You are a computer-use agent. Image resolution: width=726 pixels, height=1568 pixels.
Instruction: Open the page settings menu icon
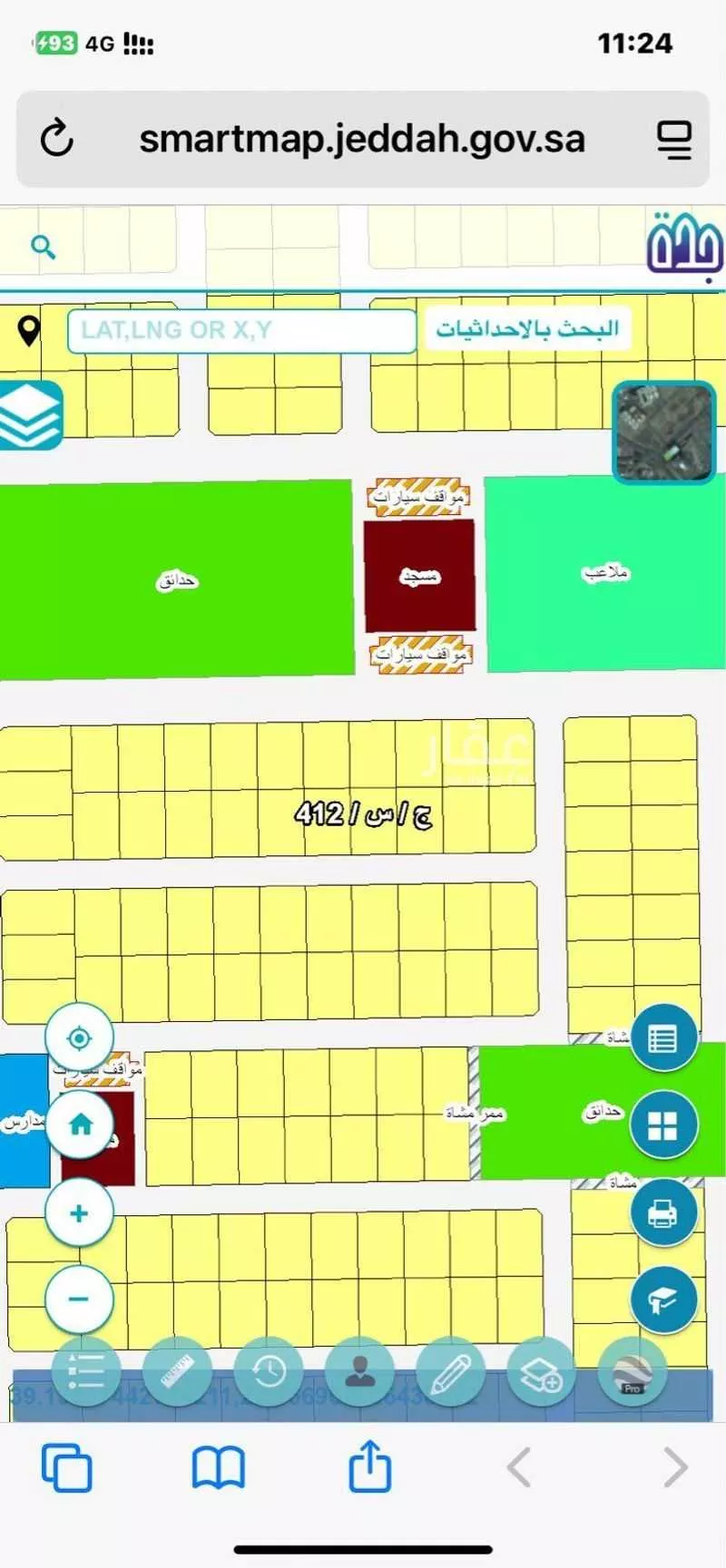674,139
